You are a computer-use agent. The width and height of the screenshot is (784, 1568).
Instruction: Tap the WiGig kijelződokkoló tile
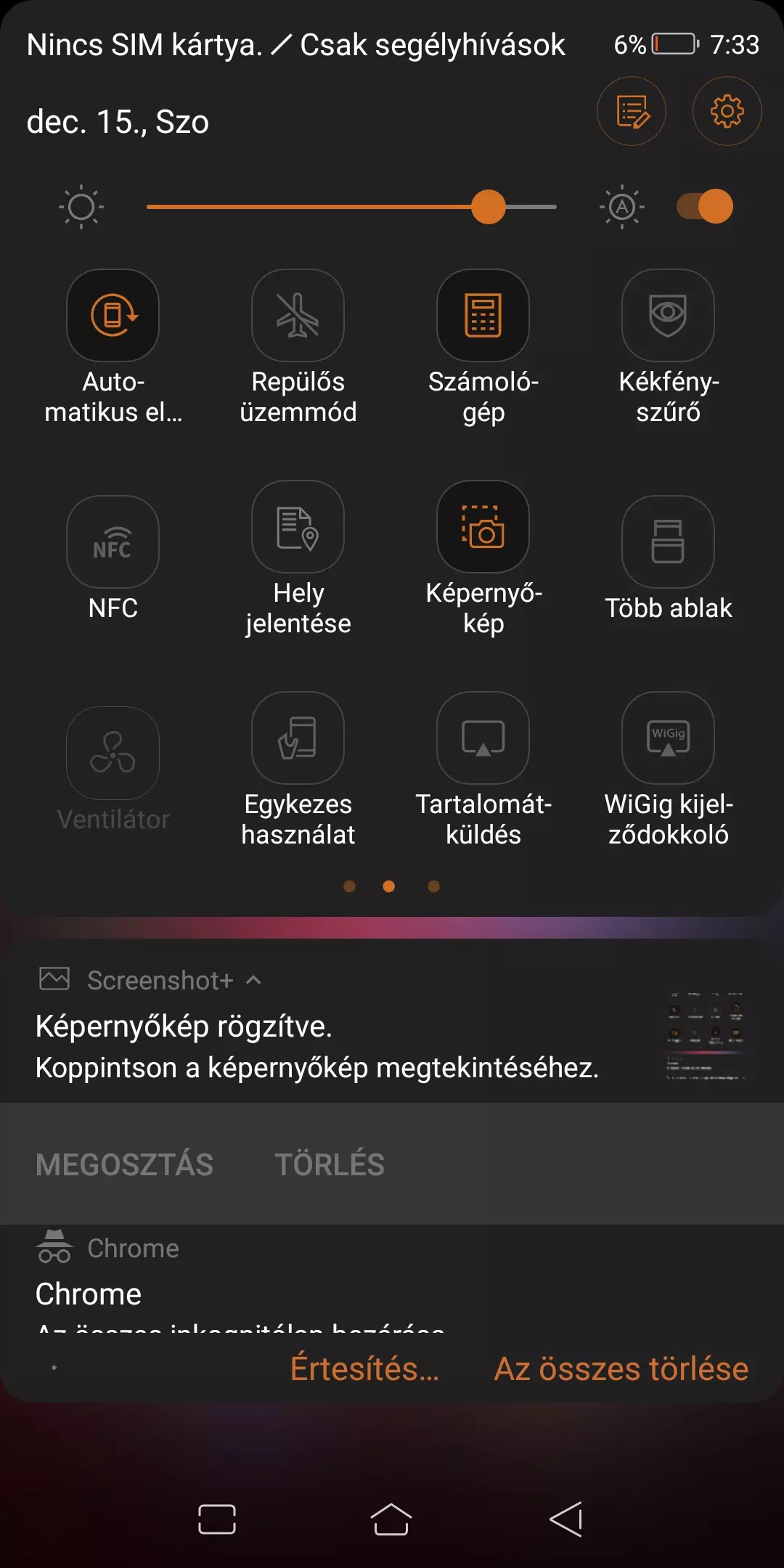[668, 738]
